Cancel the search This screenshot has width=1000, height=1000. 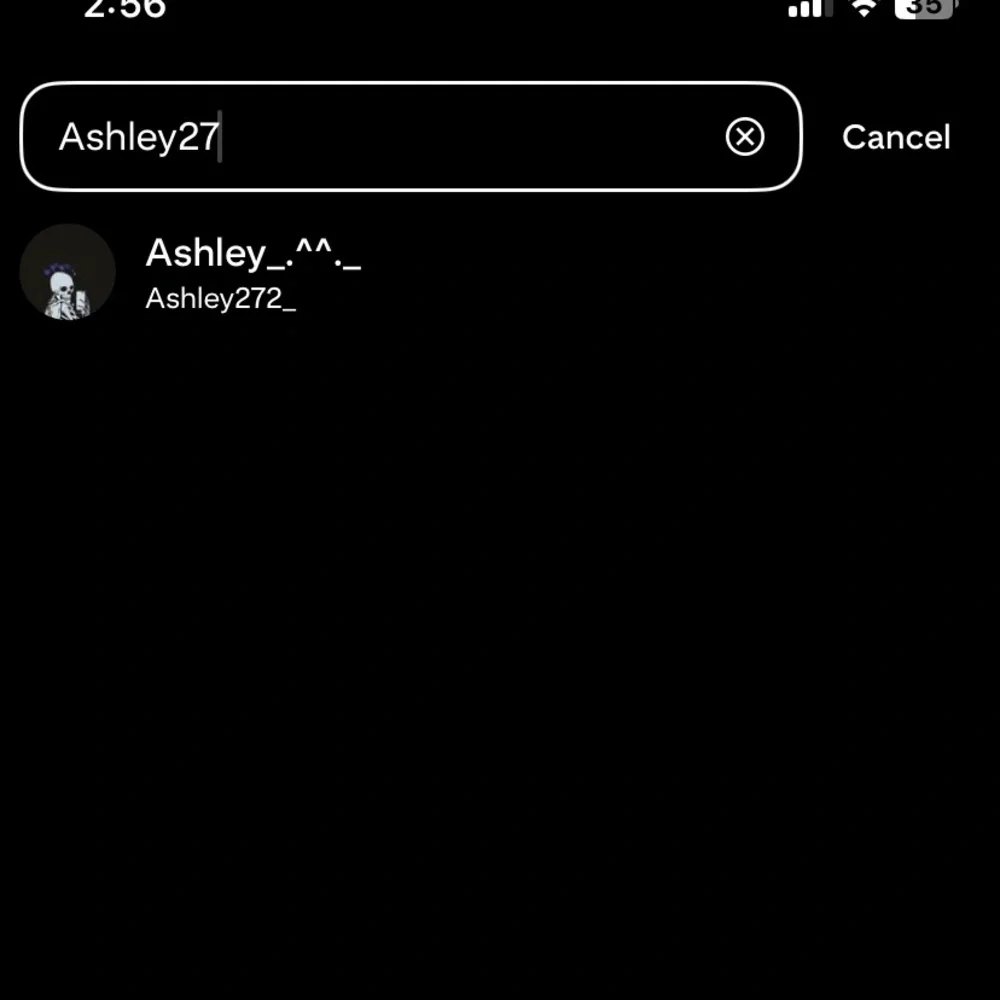pyautogui.click(x=895, y=137)
